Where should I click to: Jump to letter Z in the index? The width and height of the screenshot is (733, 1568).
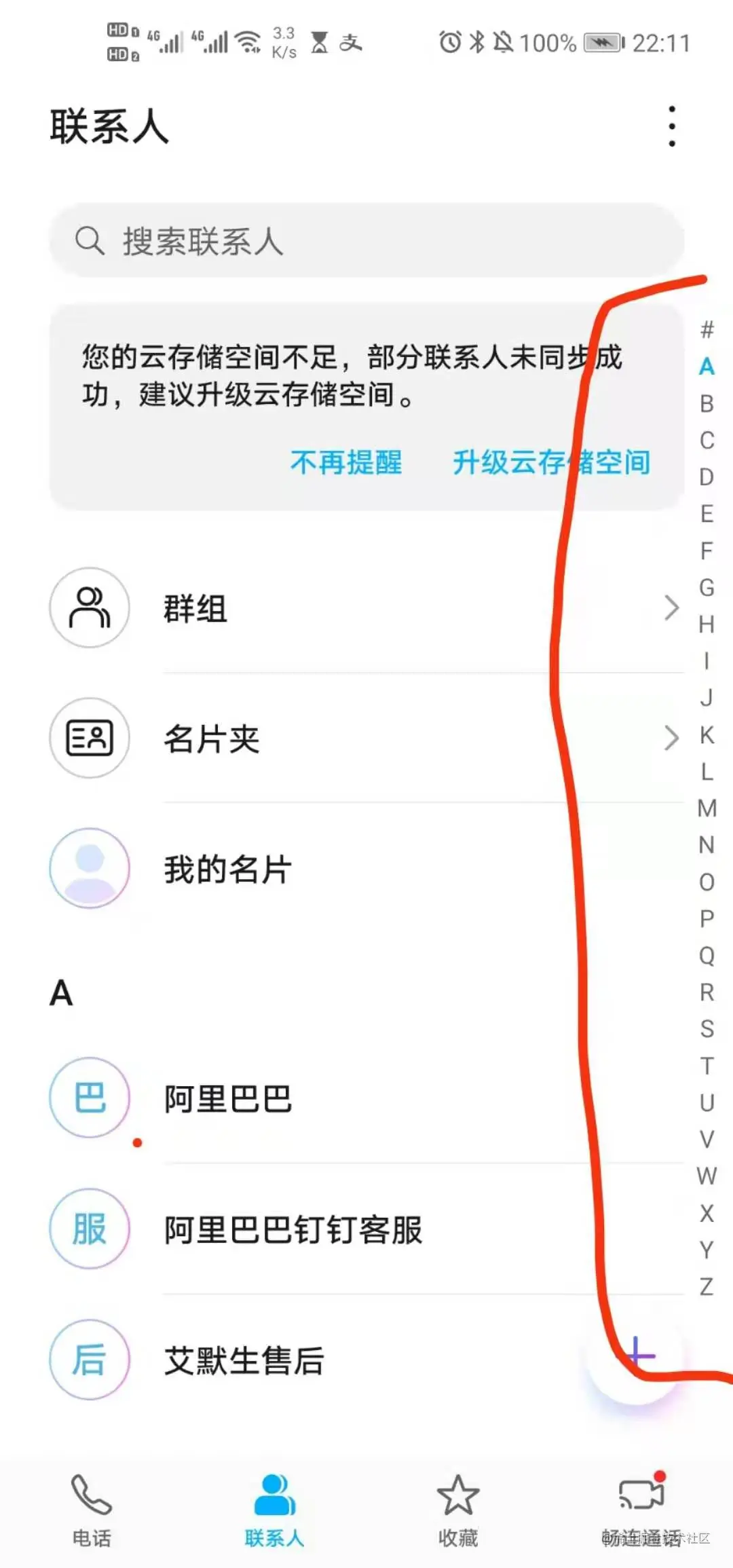tap(707, 1286)
